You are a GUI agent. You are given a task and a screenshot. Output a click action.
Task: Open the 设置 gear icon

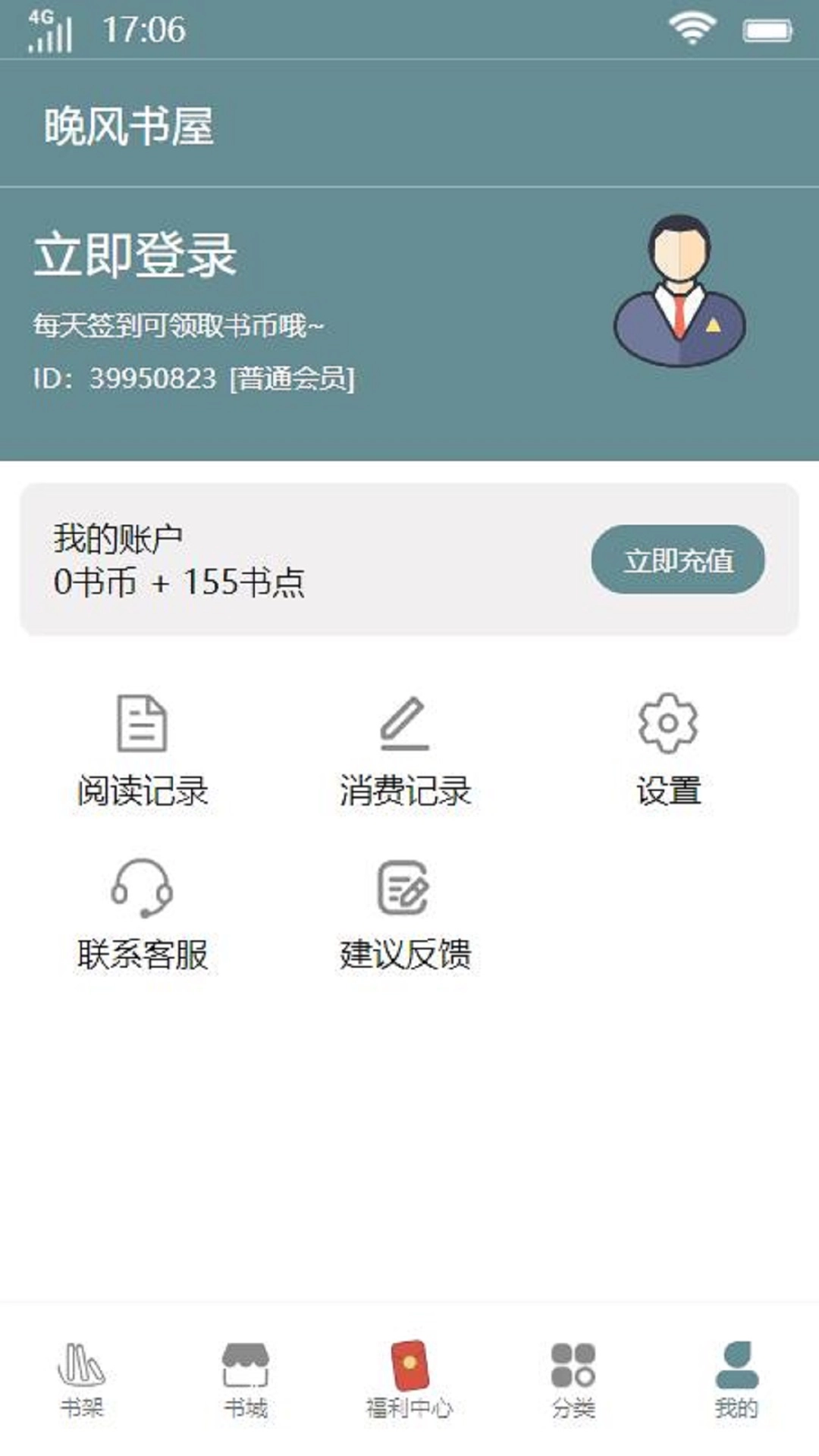pos(667,724)
